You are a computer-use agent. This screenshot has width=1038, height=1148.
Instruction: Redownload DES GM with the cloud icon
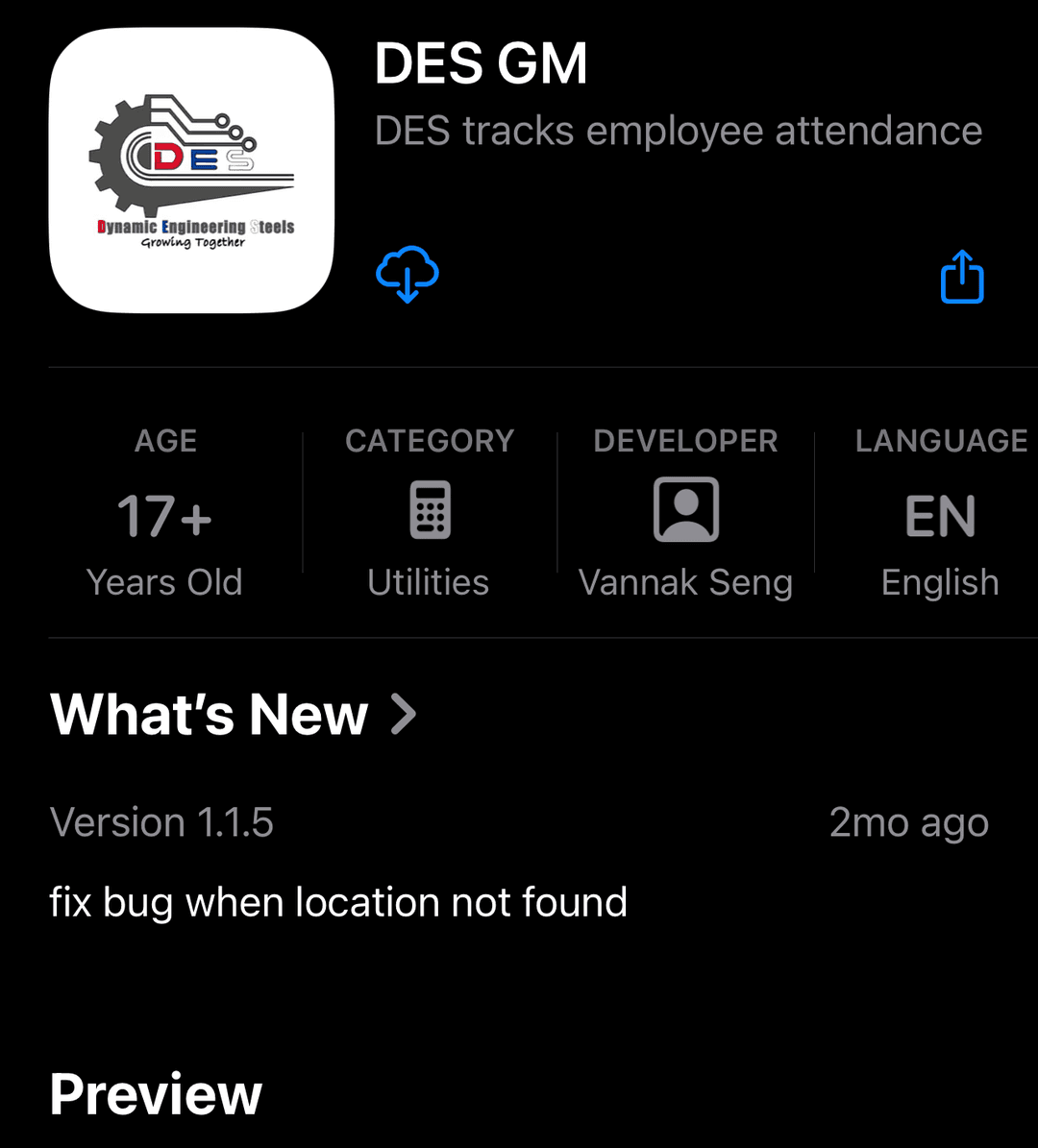[408, 274]
